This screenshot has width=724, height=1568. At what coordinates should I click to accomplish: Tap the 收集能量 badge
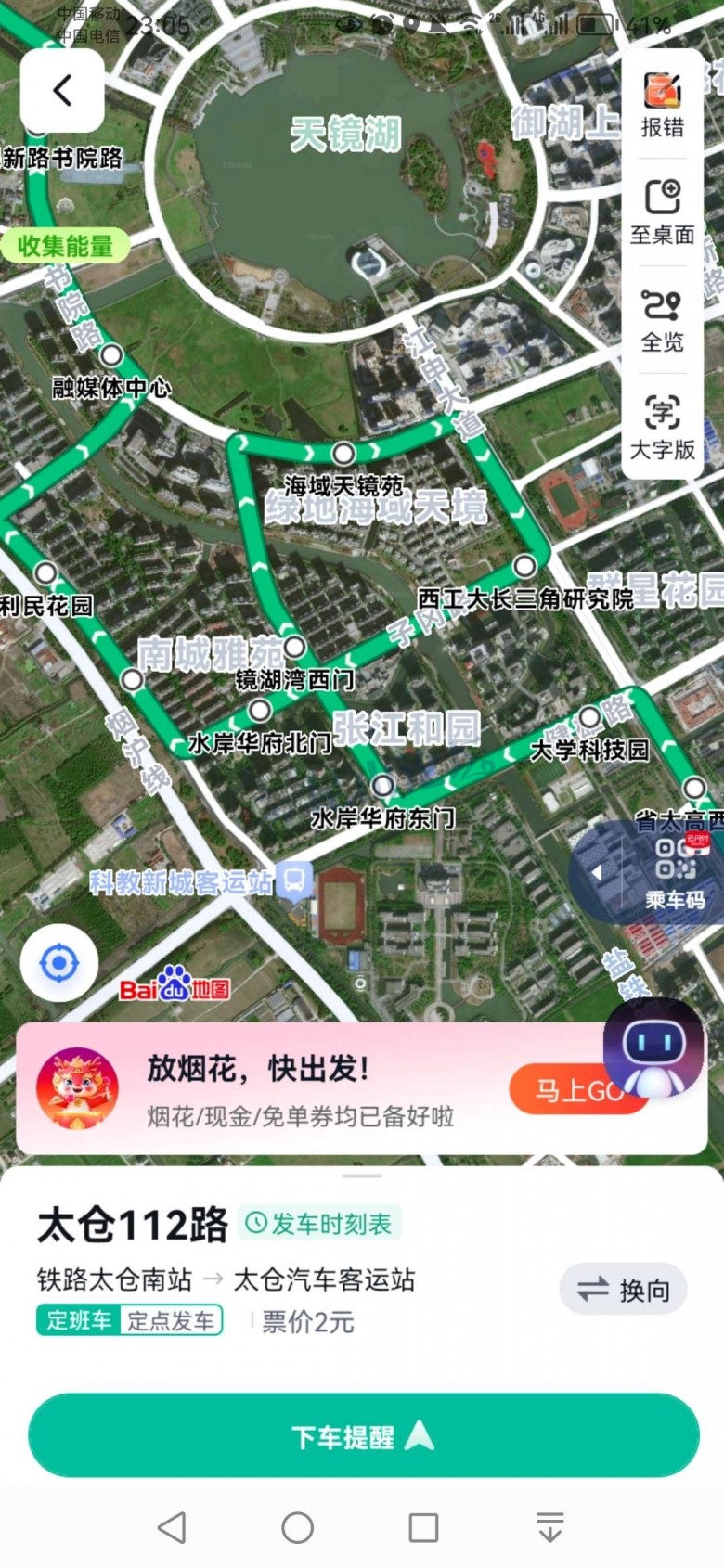tap(65, 246)
